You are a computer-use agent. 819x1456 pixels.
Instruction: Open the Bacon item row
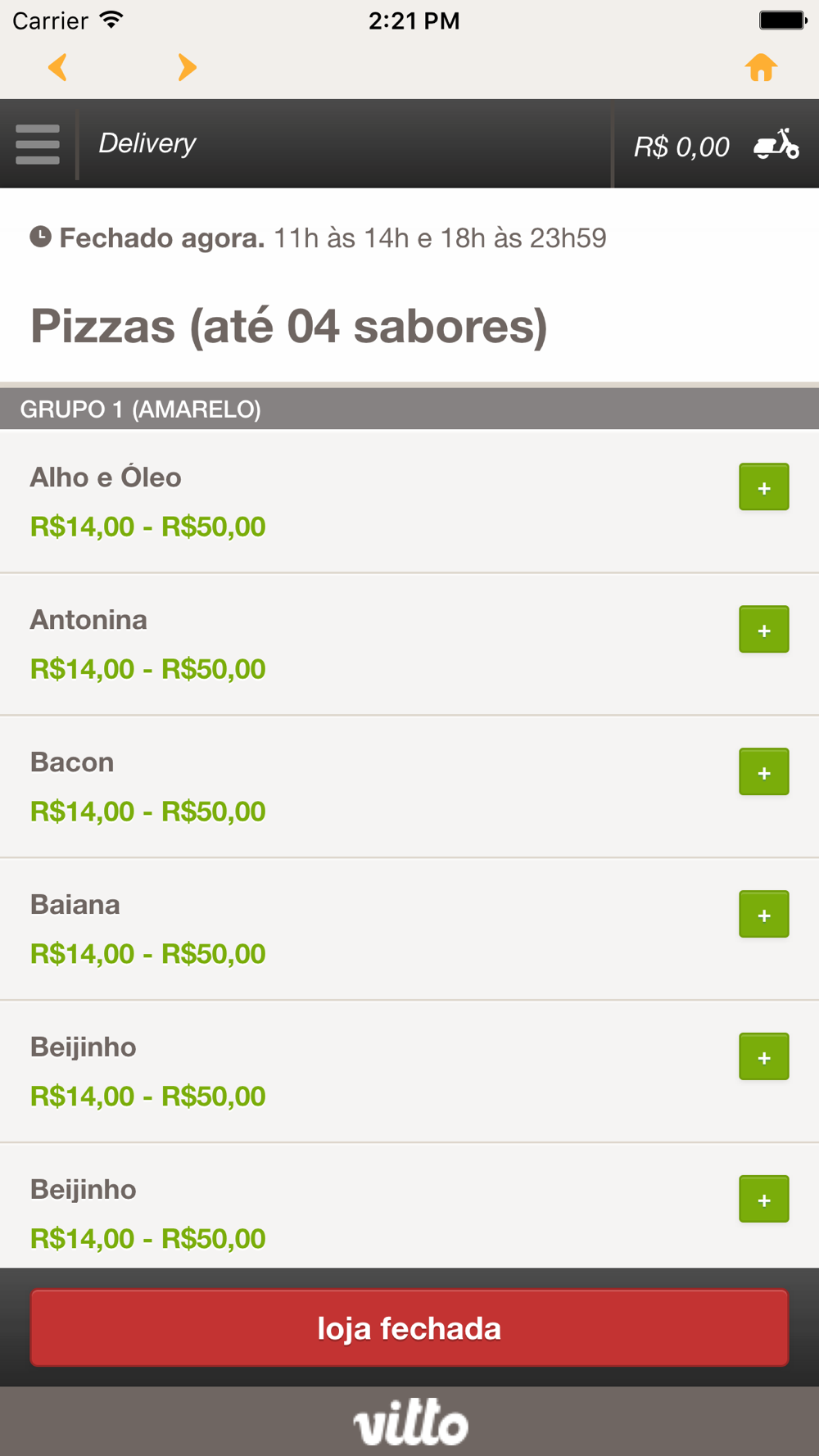pyautogui.click(x=409, y=787)
